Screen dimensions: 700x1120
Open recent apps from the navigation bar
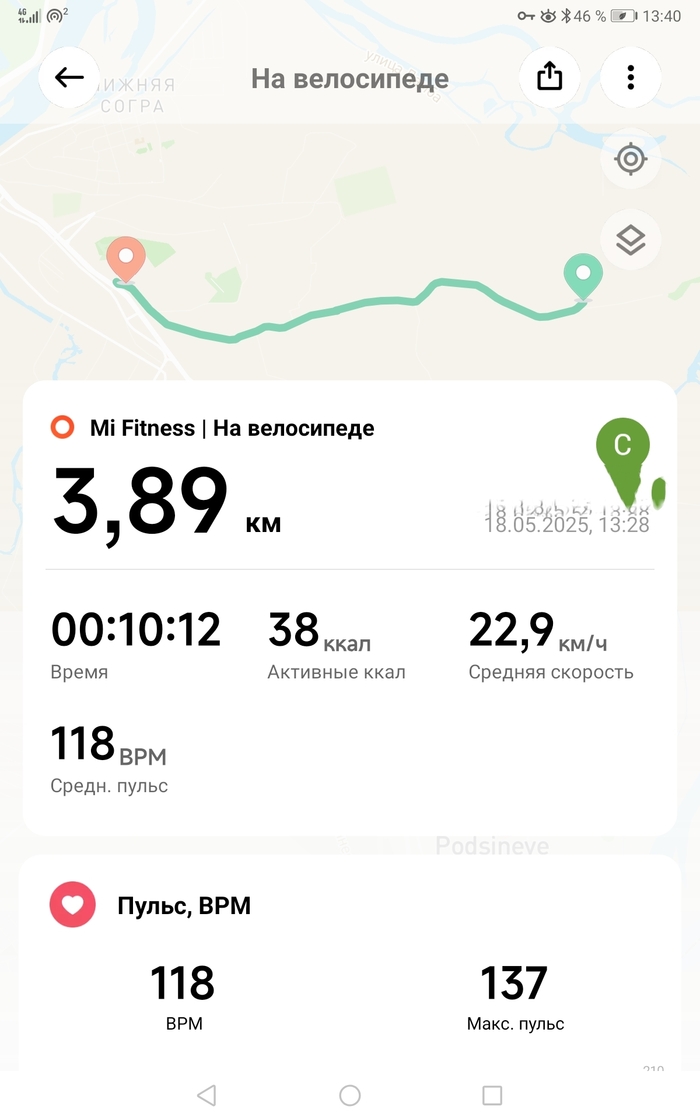[x=492, y=1095]
